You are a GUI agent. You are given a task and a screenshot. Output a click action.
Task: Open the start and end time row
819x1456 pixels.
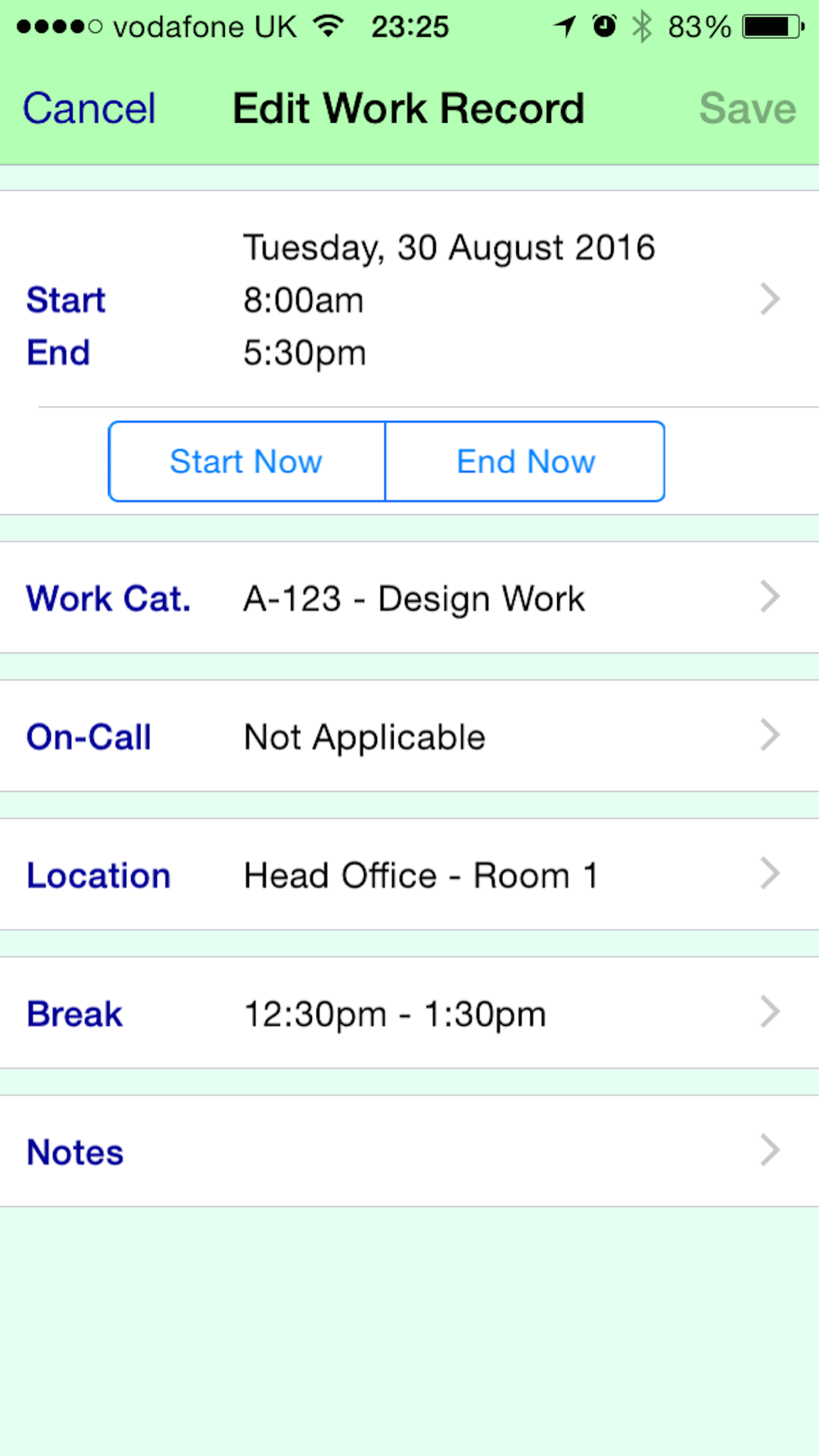coord(409,300)
